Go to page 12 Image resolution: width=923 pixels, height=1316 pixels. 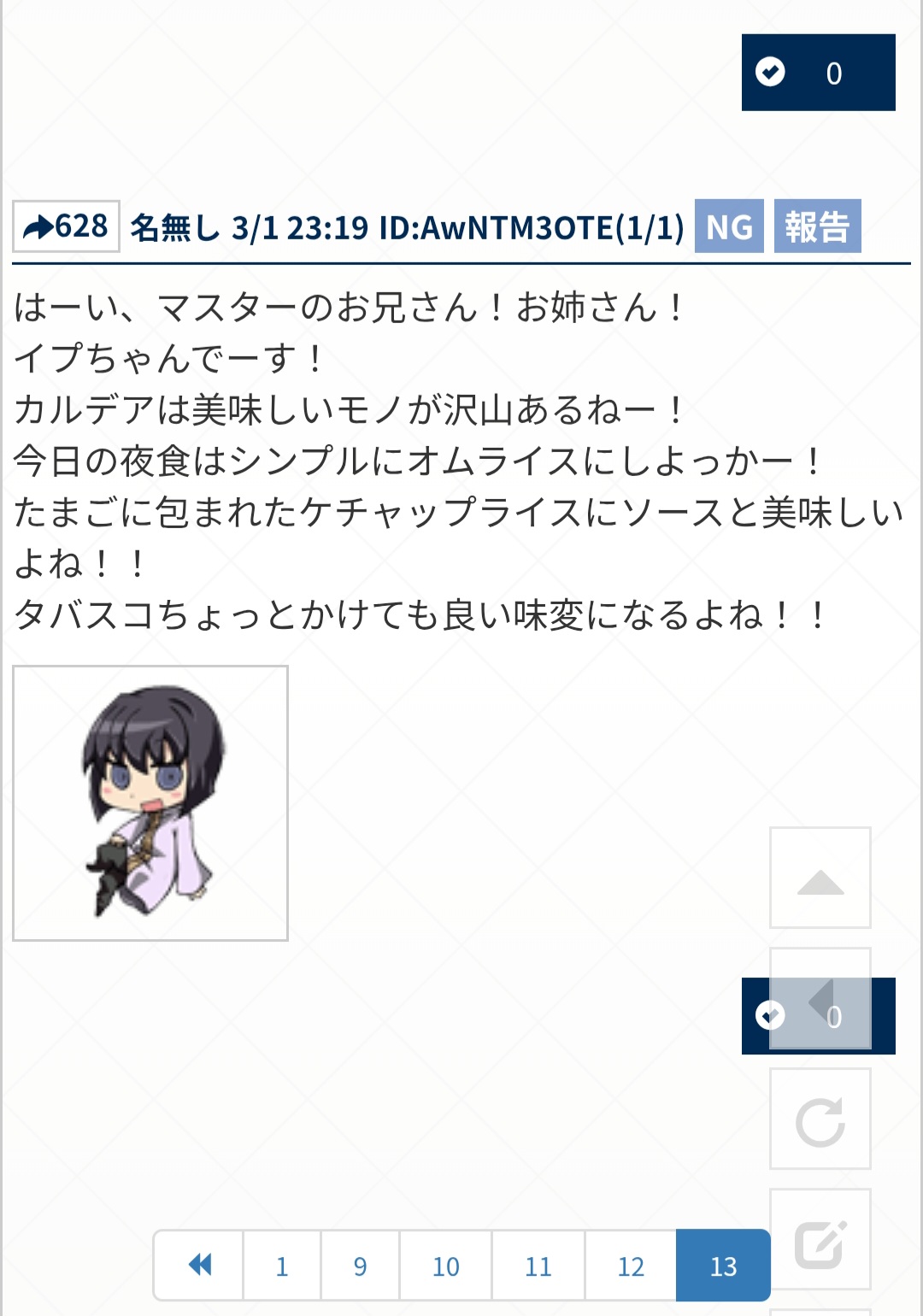coord(631,1266)
